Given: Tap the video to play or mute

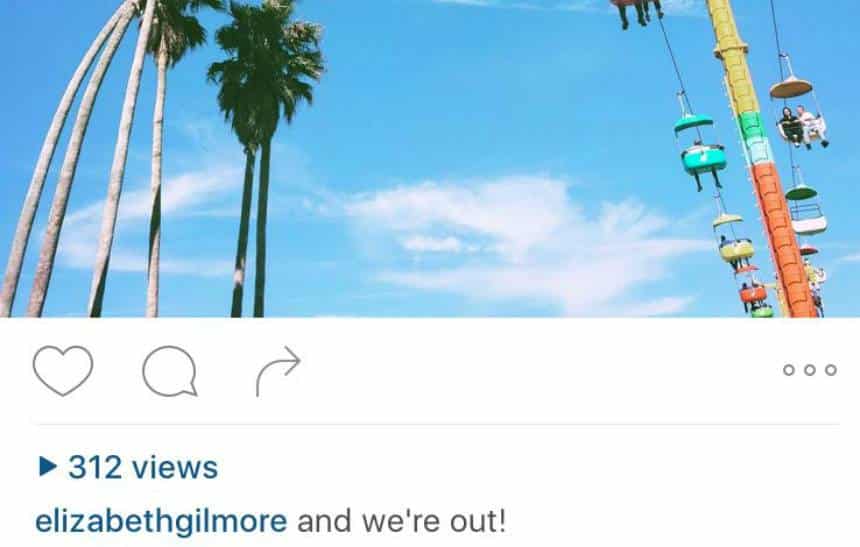Looking at the screenshot, I should [430, 158].
